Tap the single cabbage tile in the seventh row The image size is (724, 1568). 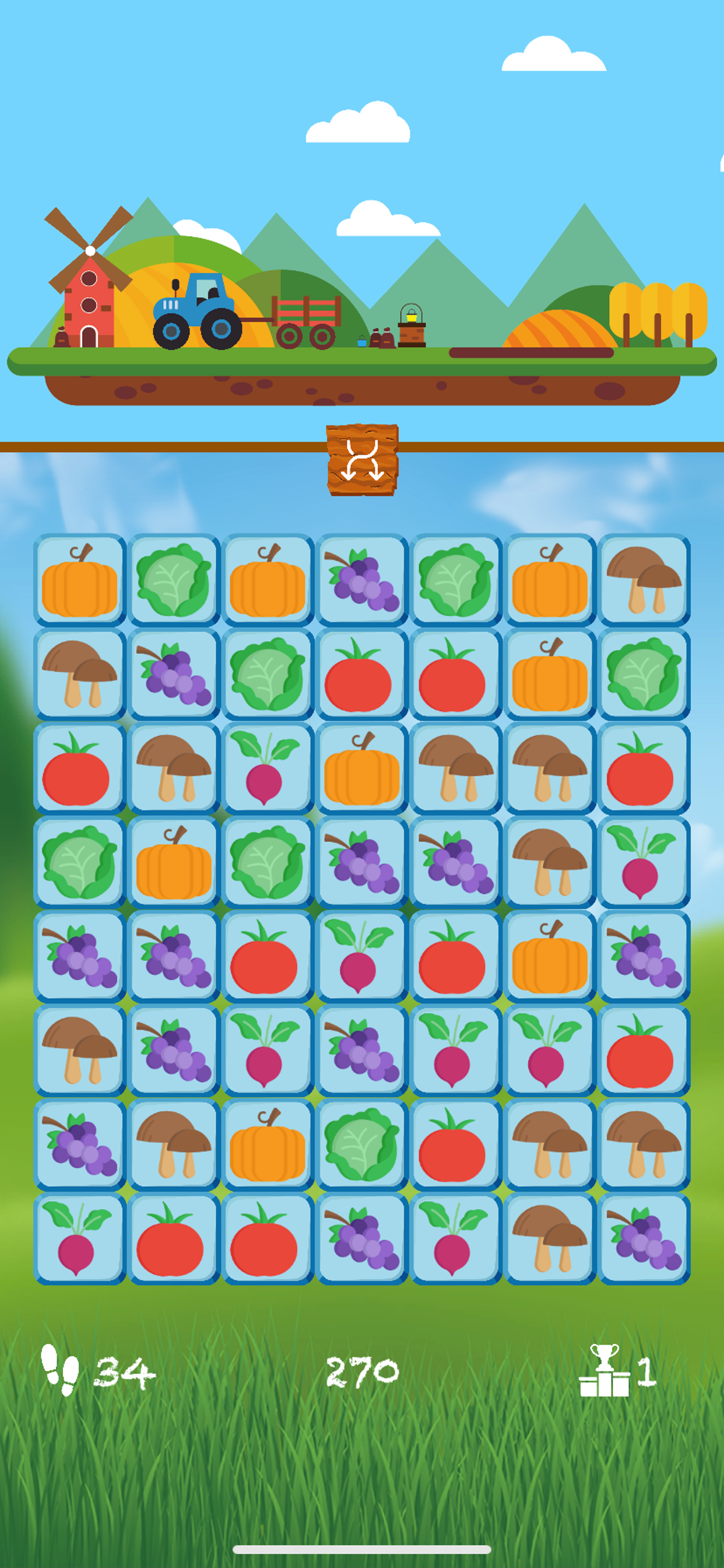(x=362, y=1144)
